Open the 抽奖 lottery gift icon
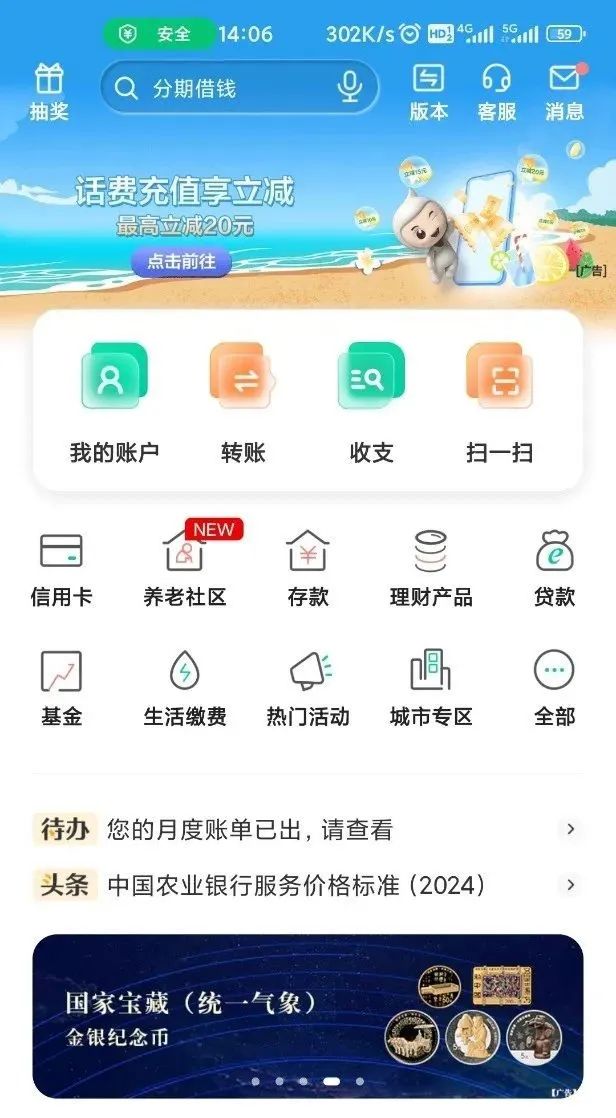The width and height of the screenshot is (616, 1118). point(49,91)
